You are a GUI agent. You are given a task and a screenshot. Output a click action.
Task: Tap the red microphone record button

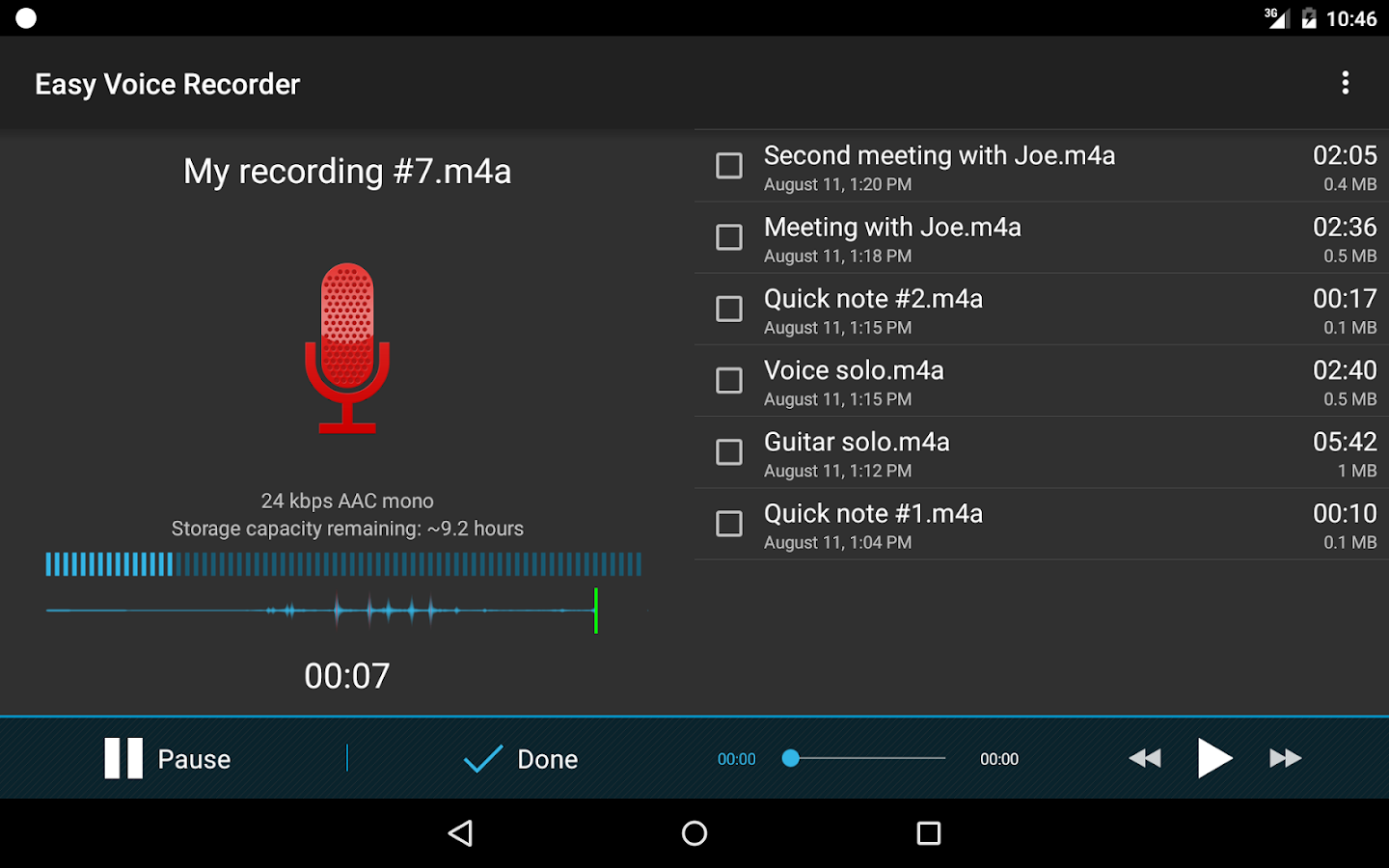coord(347,347)
